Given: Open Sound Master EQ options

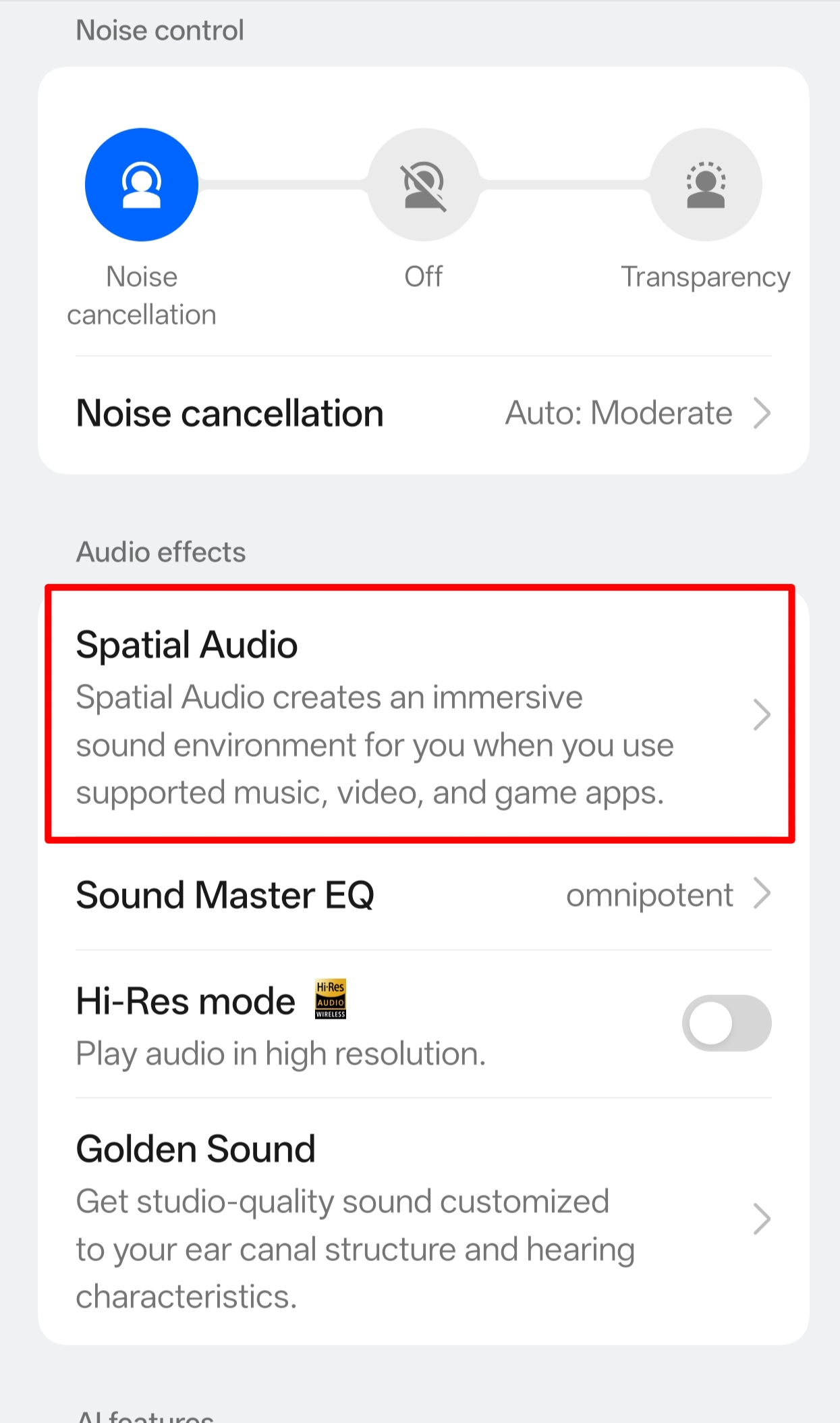Looking at the screenshot, I should 423,895.
